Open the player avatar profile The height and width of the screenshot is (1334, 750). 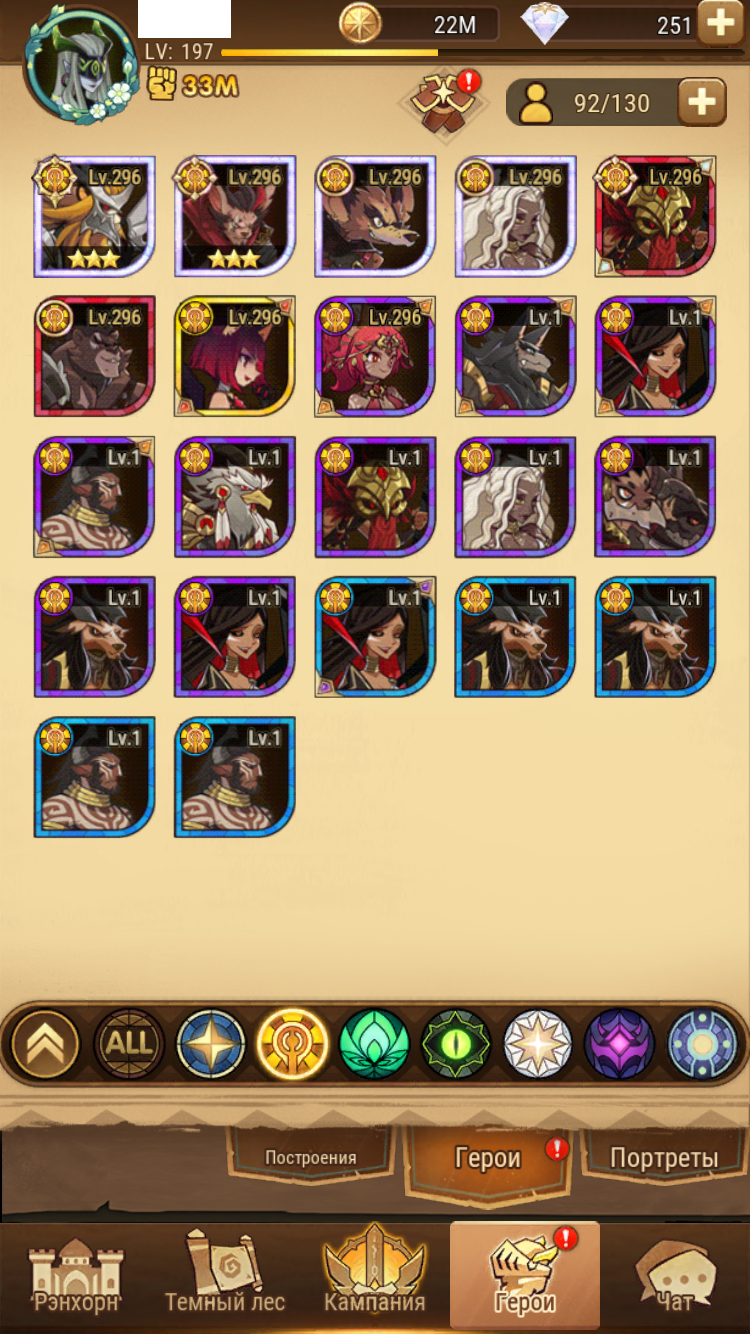(x=82, y=67)
